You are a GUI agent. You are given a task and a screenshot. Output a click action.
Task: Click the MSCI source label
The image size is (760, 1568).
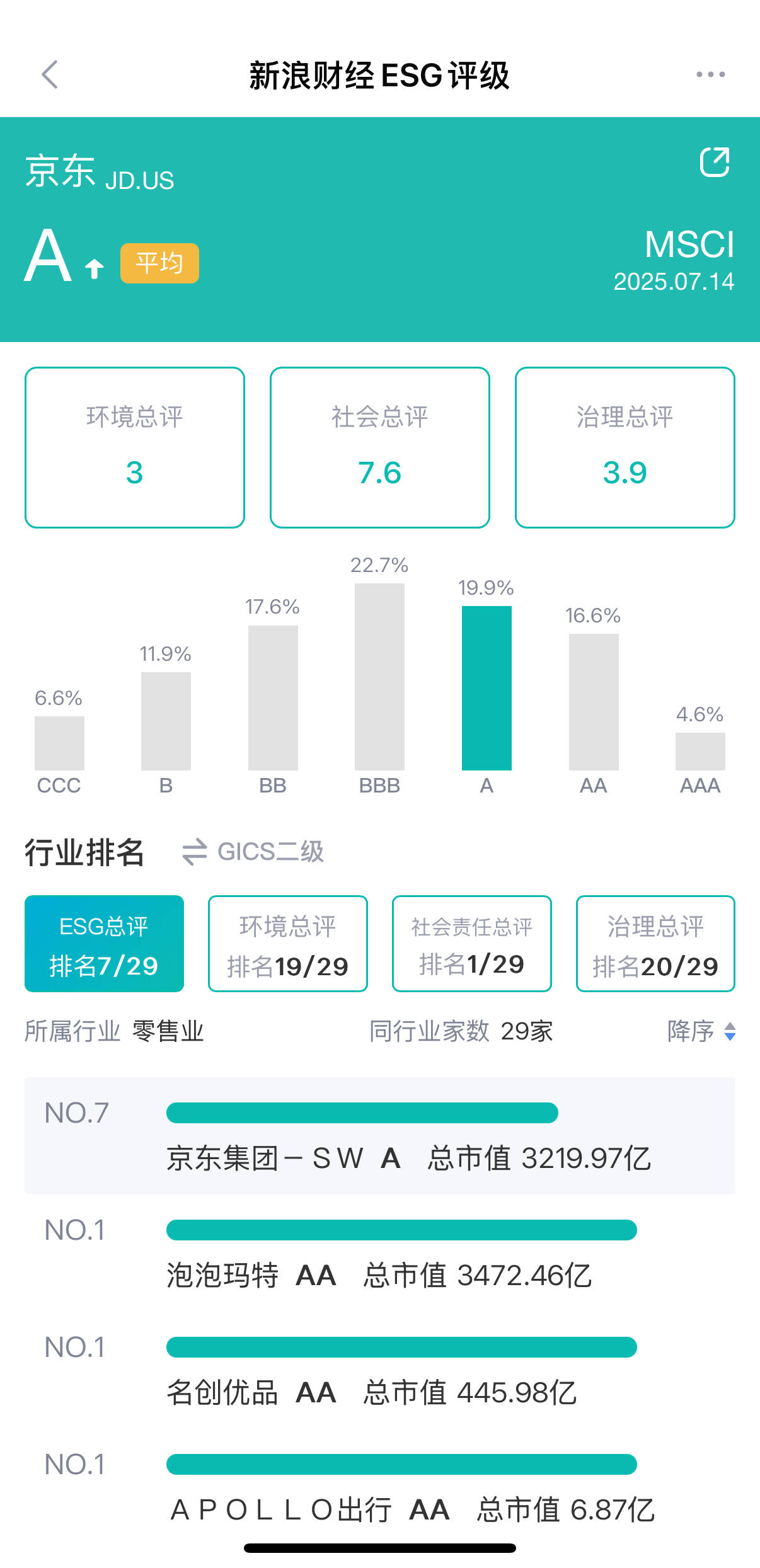[690, 246]
